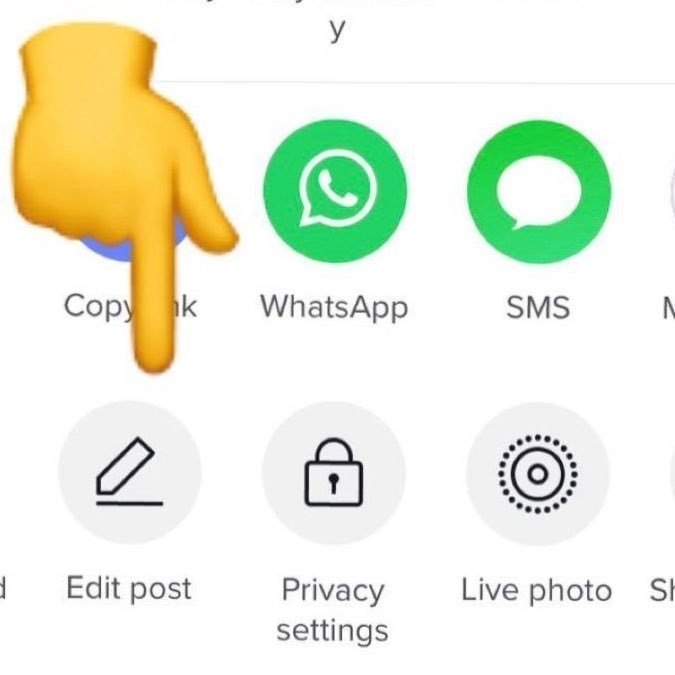Open Privacy settings
The image size is (675, 675).
(x=334, y=473)
